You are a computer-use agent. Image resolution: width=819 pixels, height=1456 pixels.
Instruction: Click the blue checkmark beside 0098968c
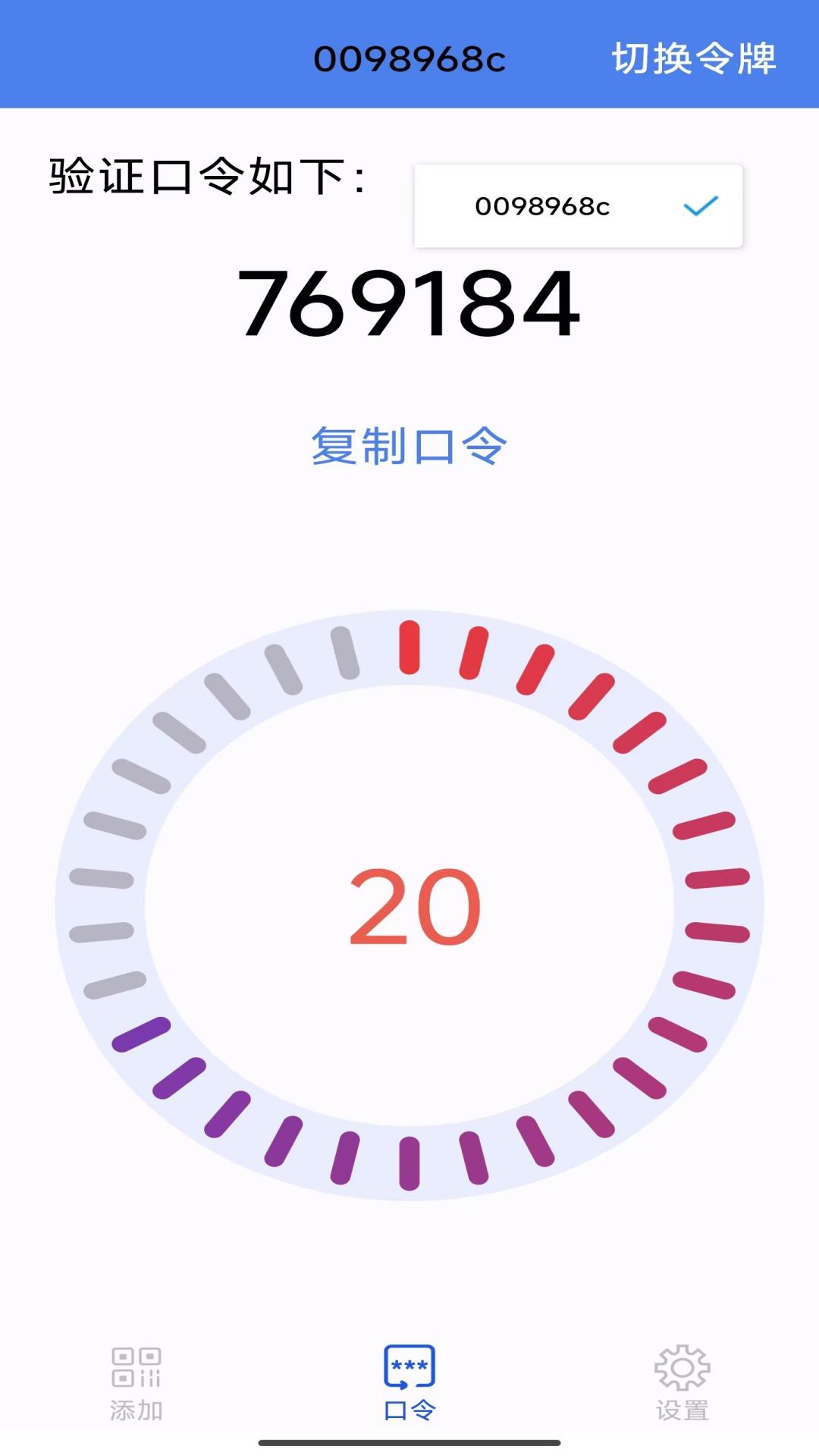click(x=701, y=206)
